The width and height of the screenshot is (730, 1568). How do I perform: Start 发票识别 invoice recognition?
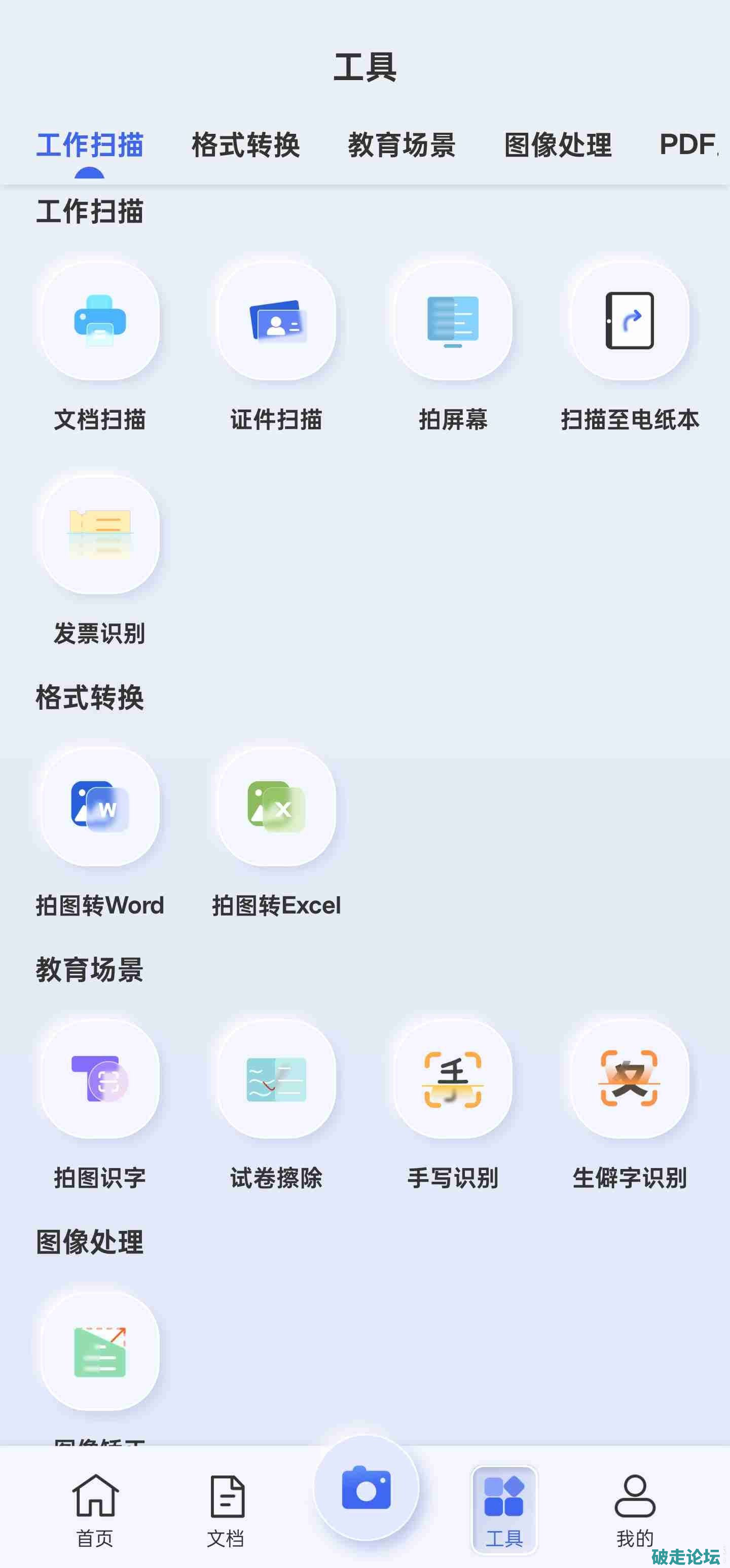[x=100, y=534]
